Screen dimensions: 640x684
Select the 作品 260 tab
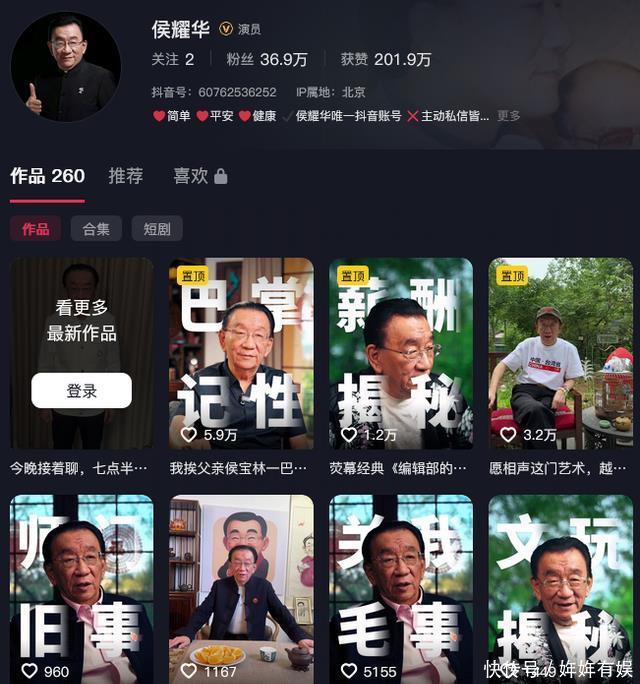click(x=48, y=176)
